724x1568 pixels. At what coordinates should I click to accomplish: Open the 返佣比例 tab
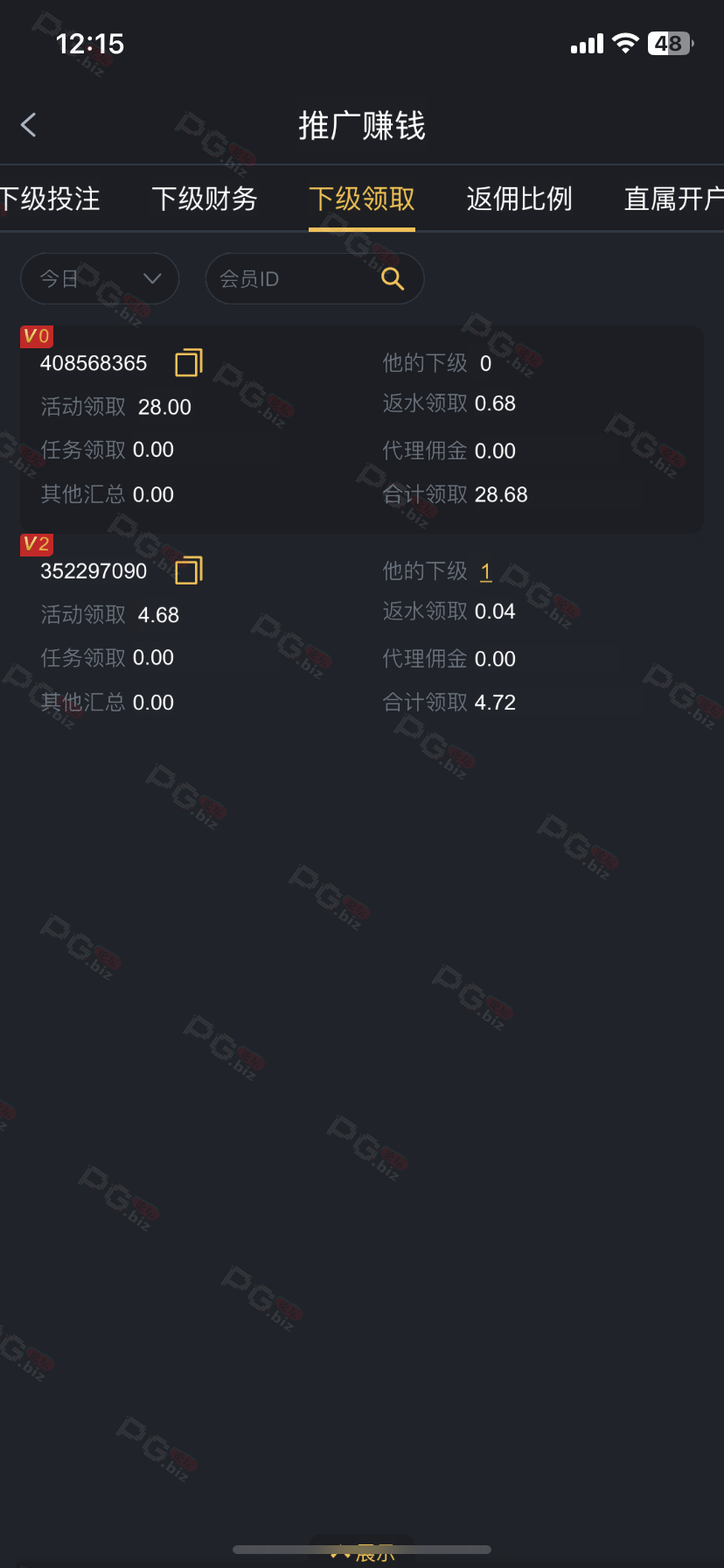point(519,199)
